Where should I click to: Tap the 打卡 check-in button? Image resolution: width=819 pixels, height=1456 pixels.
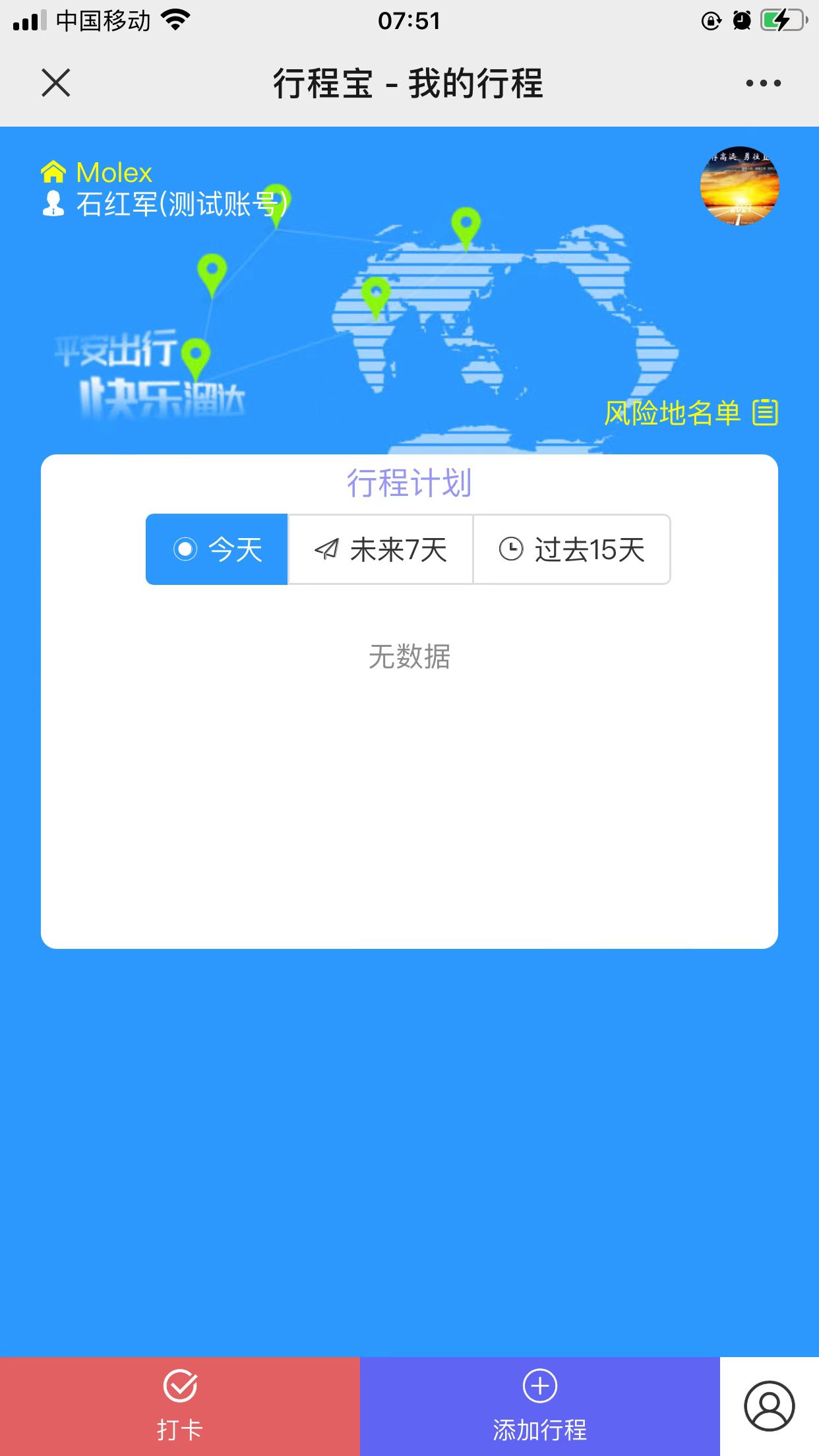pos(179,1406)
